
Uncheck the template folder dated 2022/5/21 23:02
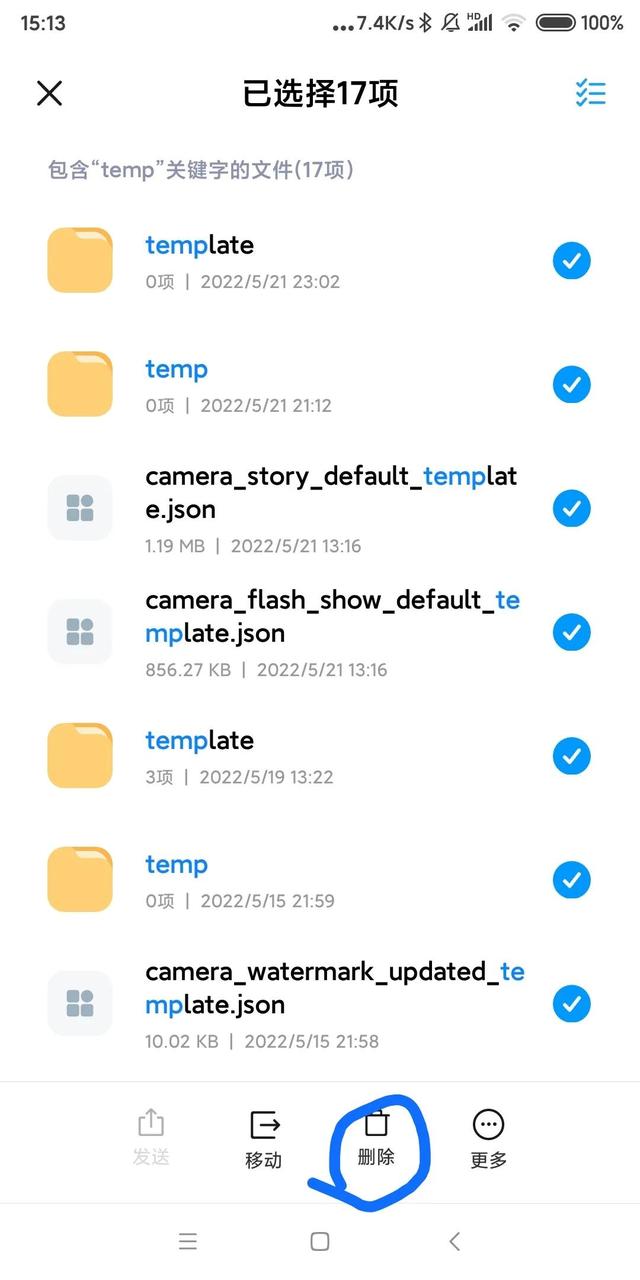click(x=572, y=261)
